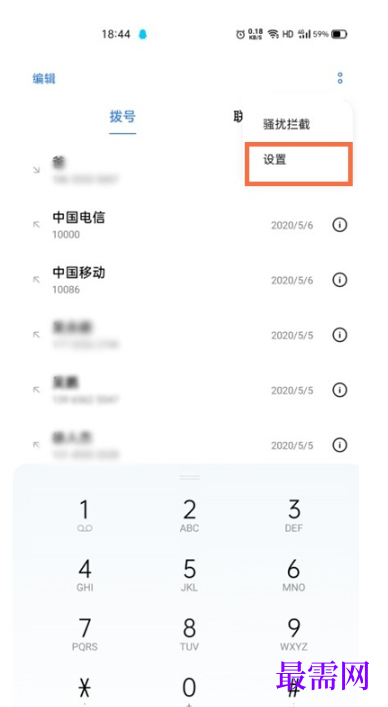
Task: Enter digit 5 JKL key
Action: coord(189,575)
